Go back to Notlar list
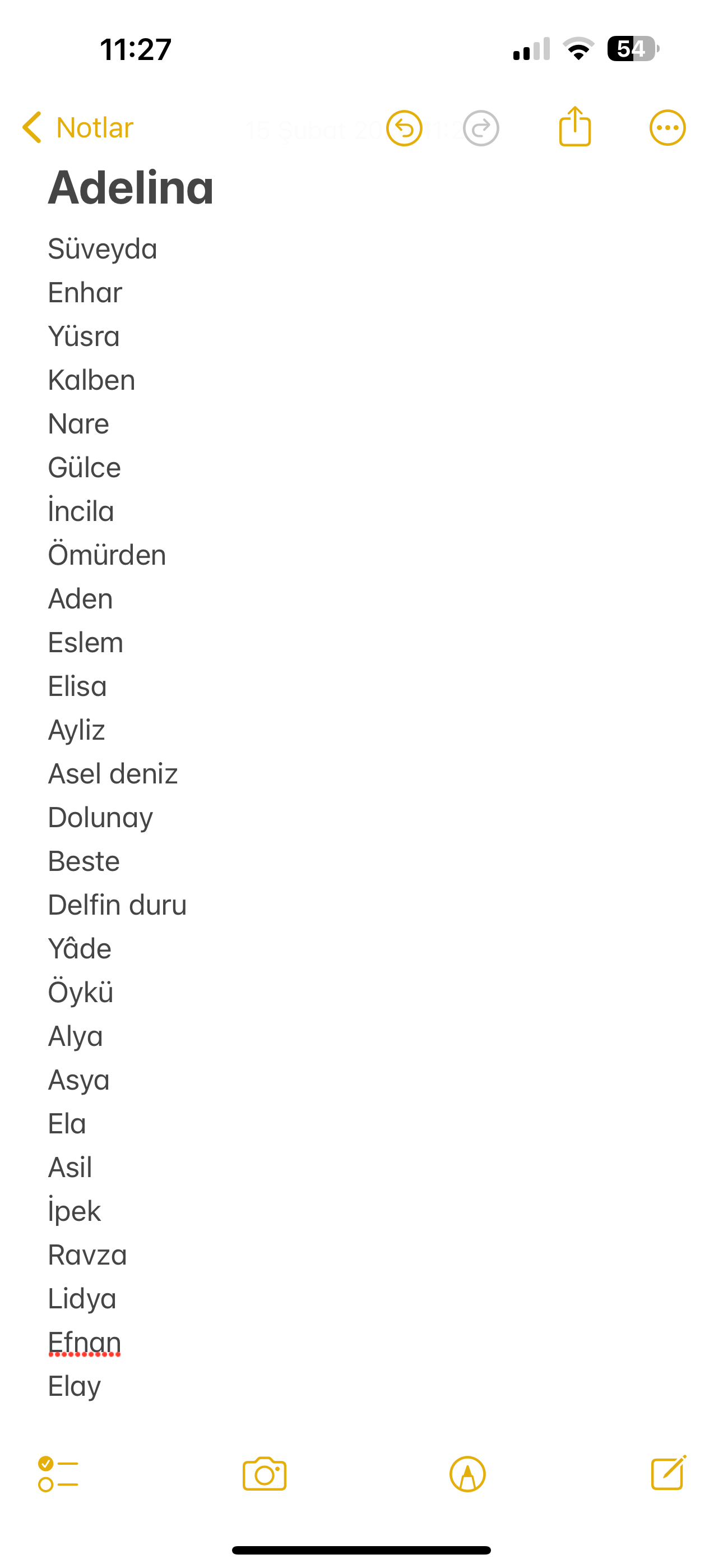 click(x=77, y=128)
